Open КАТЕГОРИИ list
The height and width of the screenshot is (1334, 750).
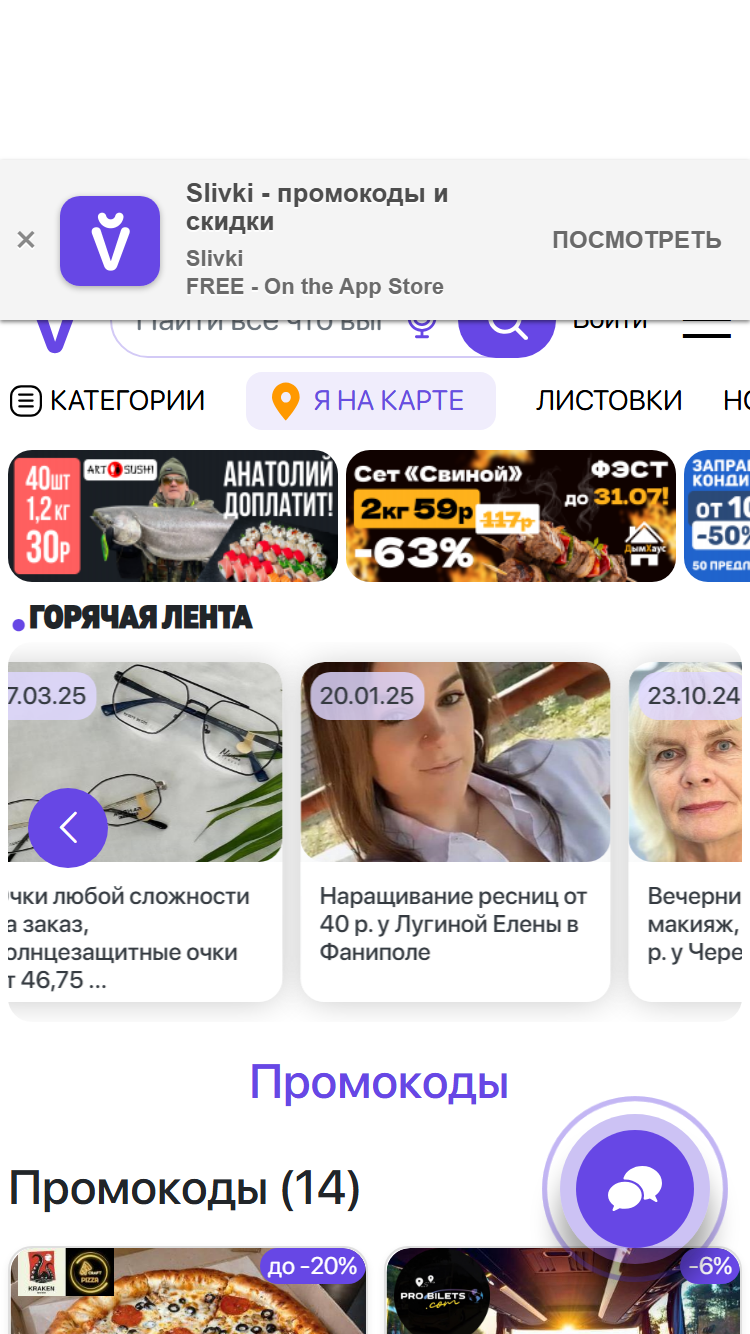point(108,401)
